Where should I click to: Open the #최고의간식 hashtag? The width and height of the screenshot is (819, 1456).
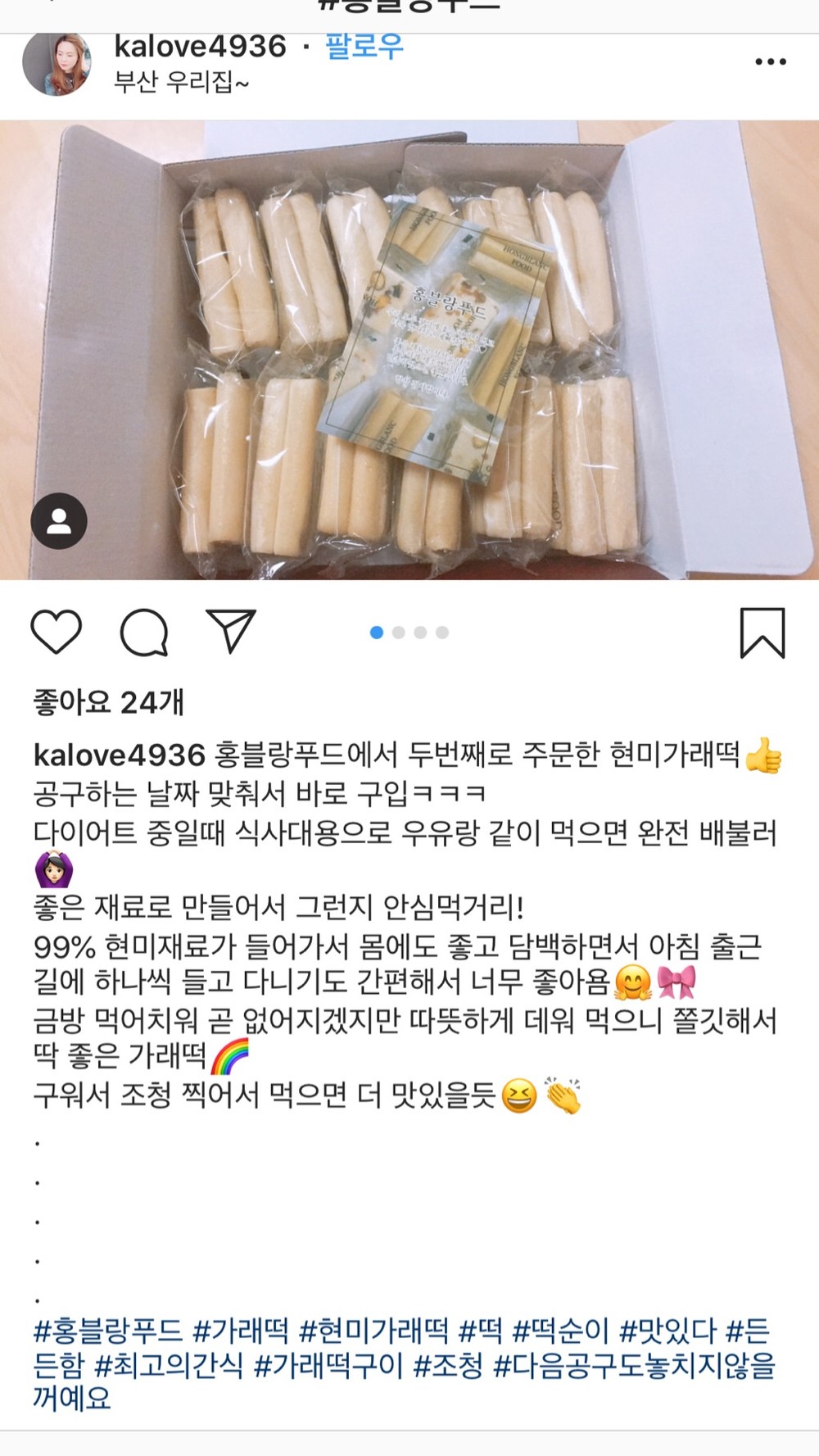click(x=169, y=1365)
